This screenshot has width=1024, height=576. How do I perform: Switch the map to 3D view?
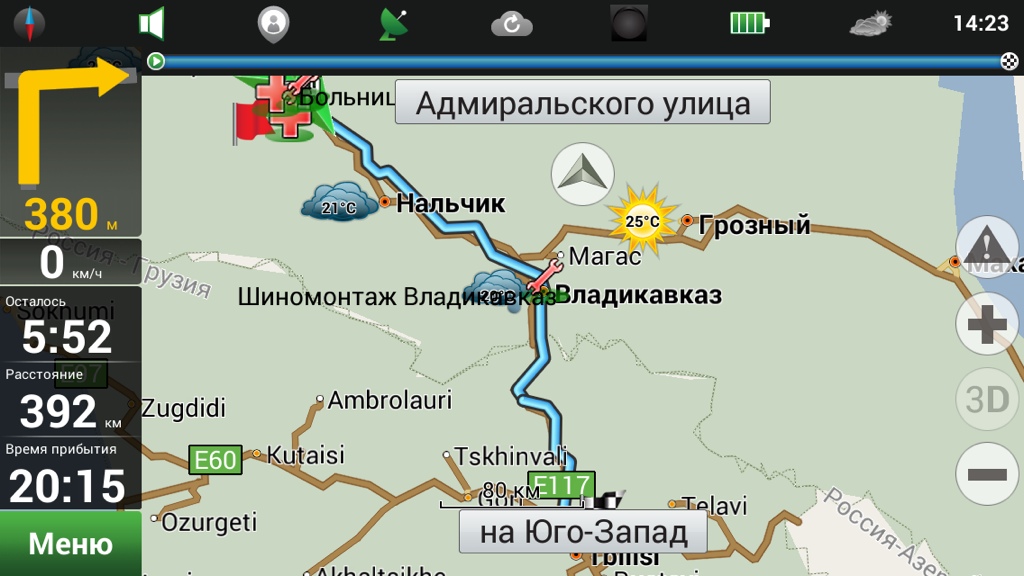point(986,400)
